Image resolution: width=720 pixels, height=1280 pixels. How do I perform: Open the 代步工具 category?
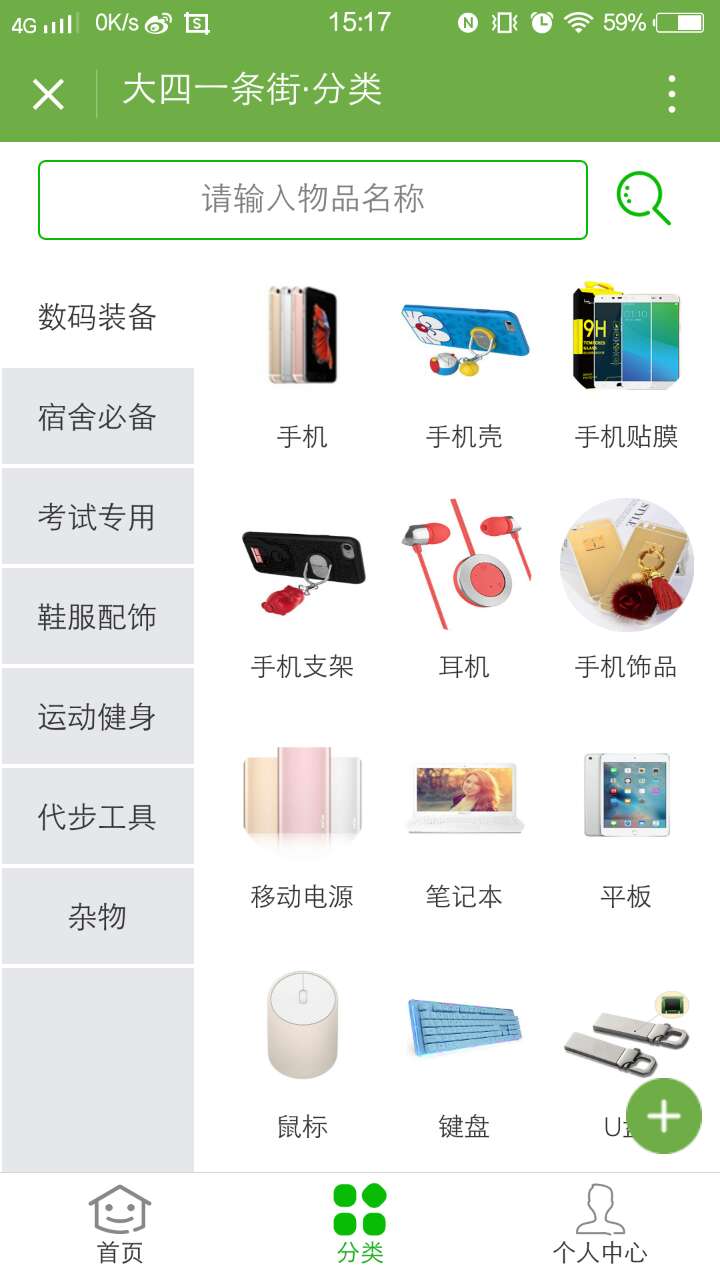[x=97, y=816]
